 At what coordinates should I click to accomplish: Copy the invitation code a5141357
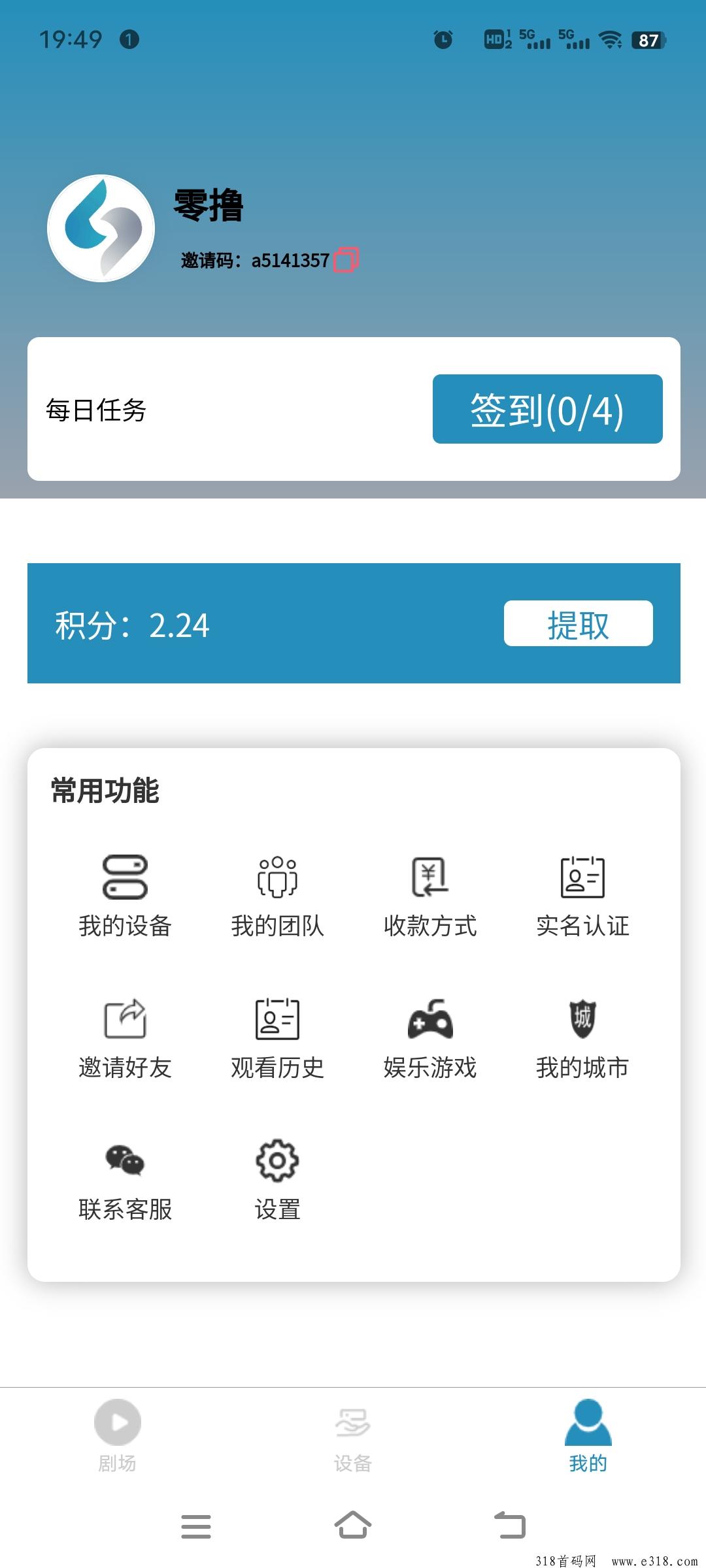click(x=346, y=259)
